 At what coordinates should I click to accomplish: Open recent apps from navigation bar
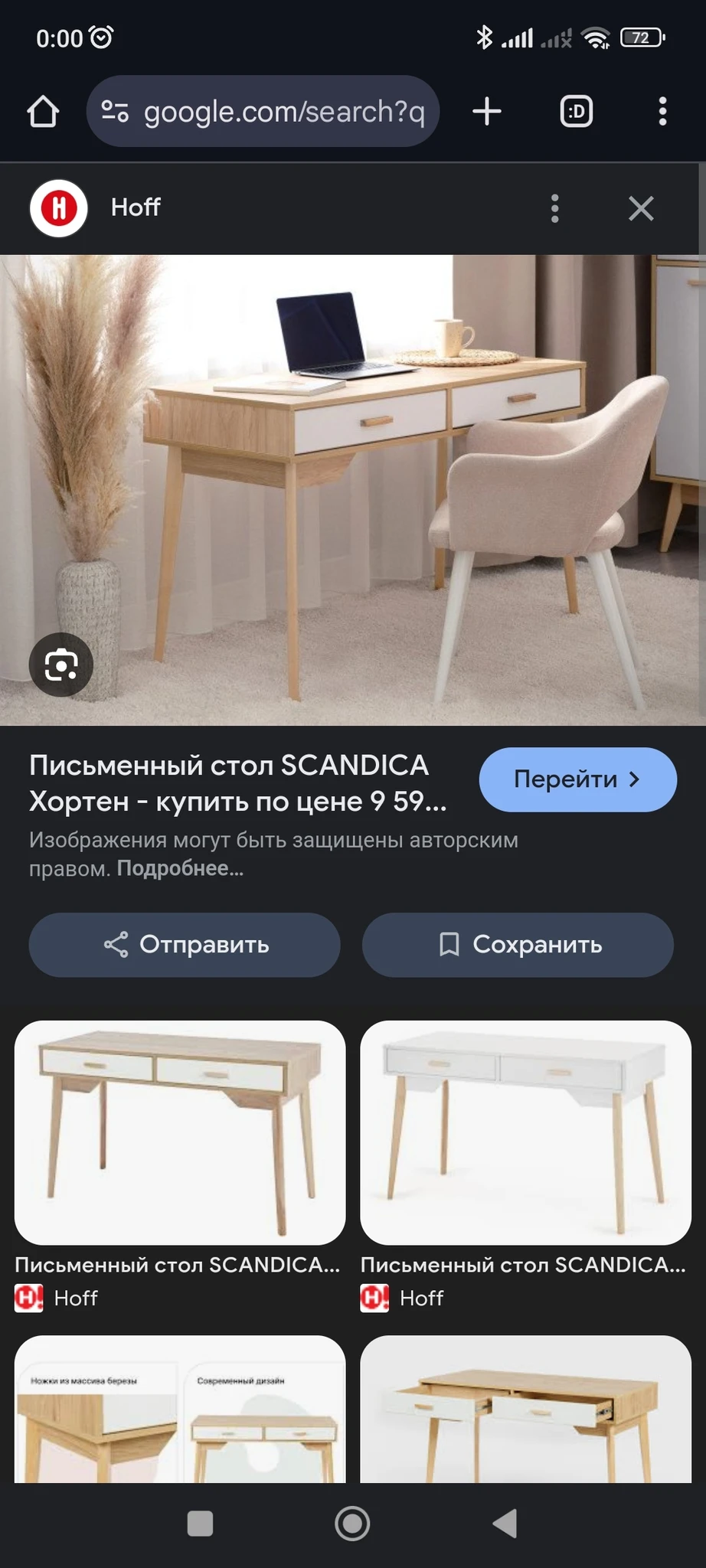pos(200,1524)
